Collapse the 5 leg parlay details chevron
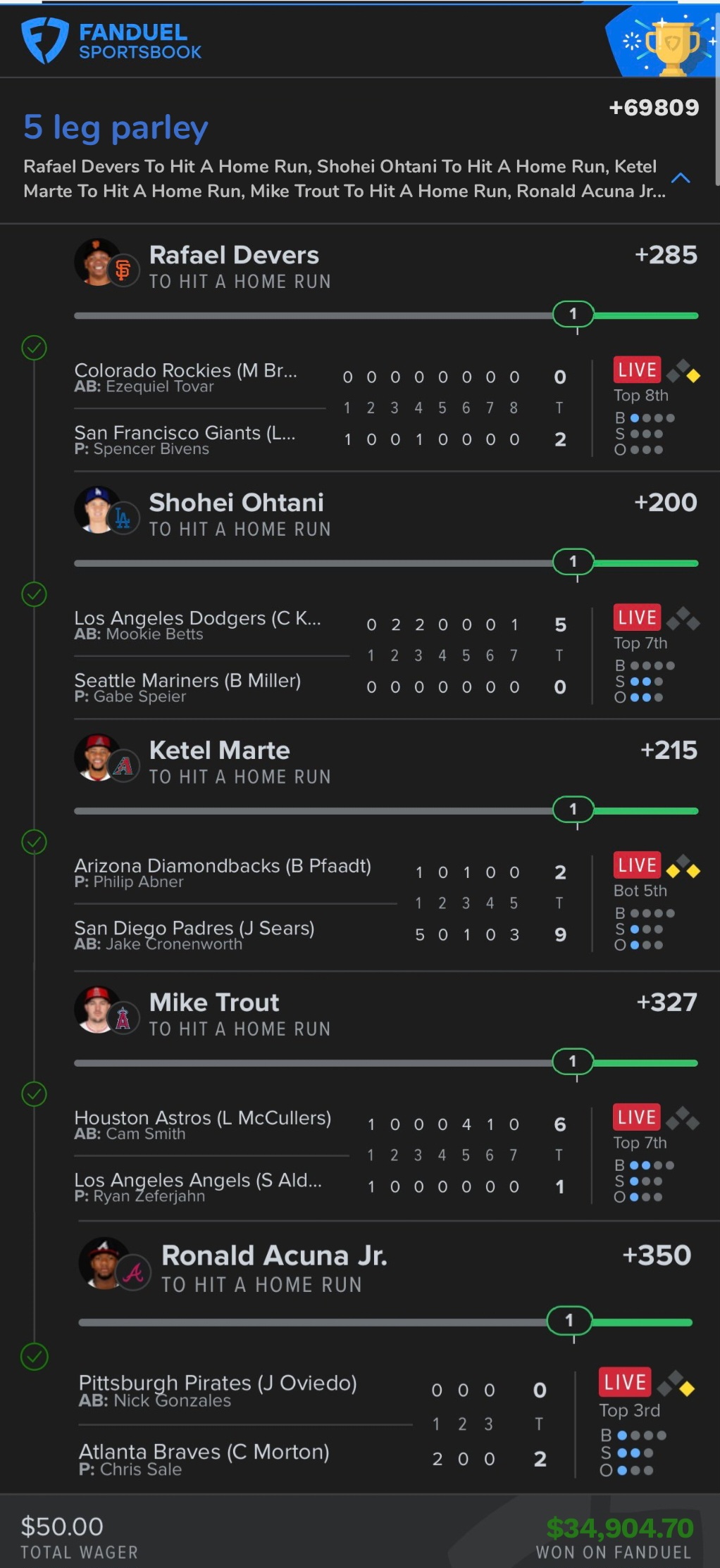Screen dimensions: 720x1568 click(x=680, y=178)
